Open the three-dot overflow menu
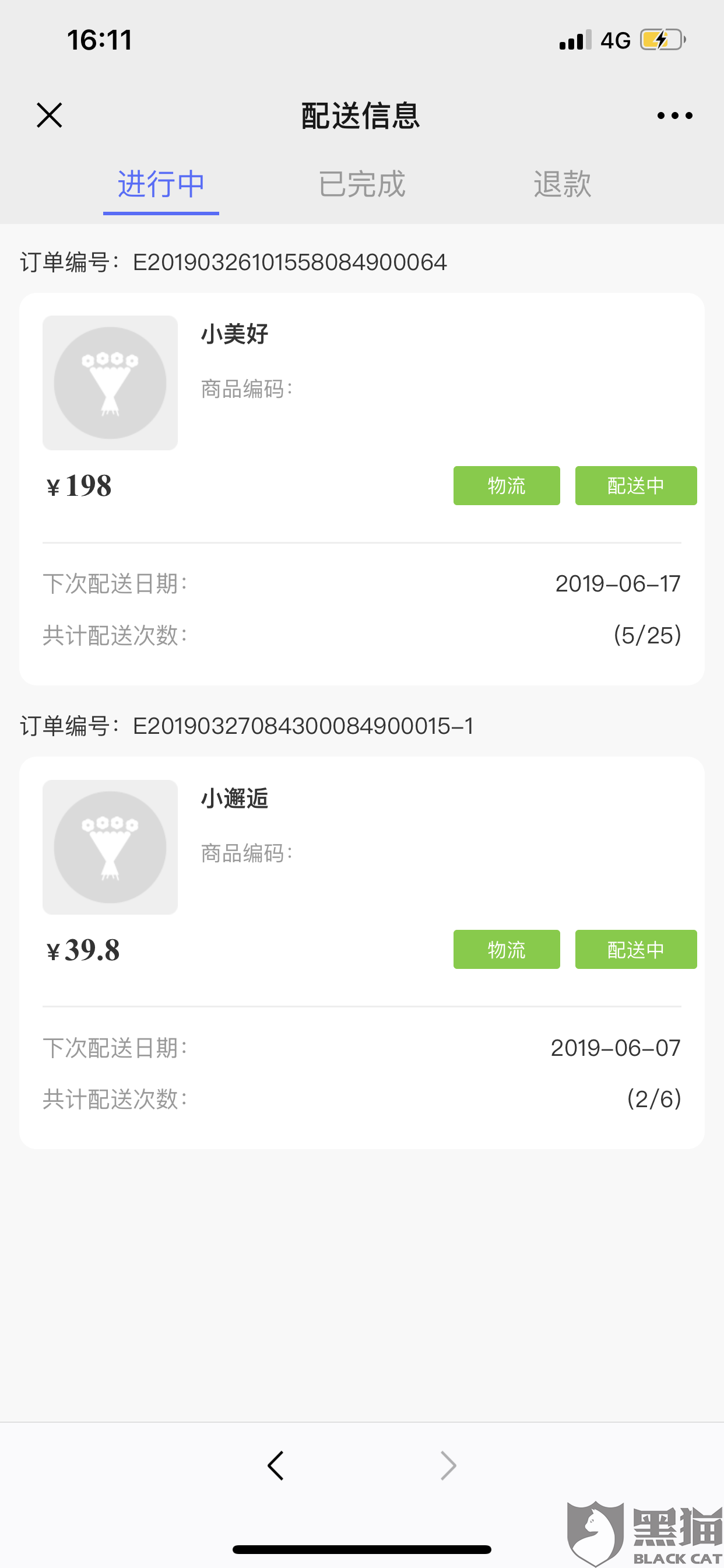Viewport: 724px width, 1568px height. (x=674, y=116)
